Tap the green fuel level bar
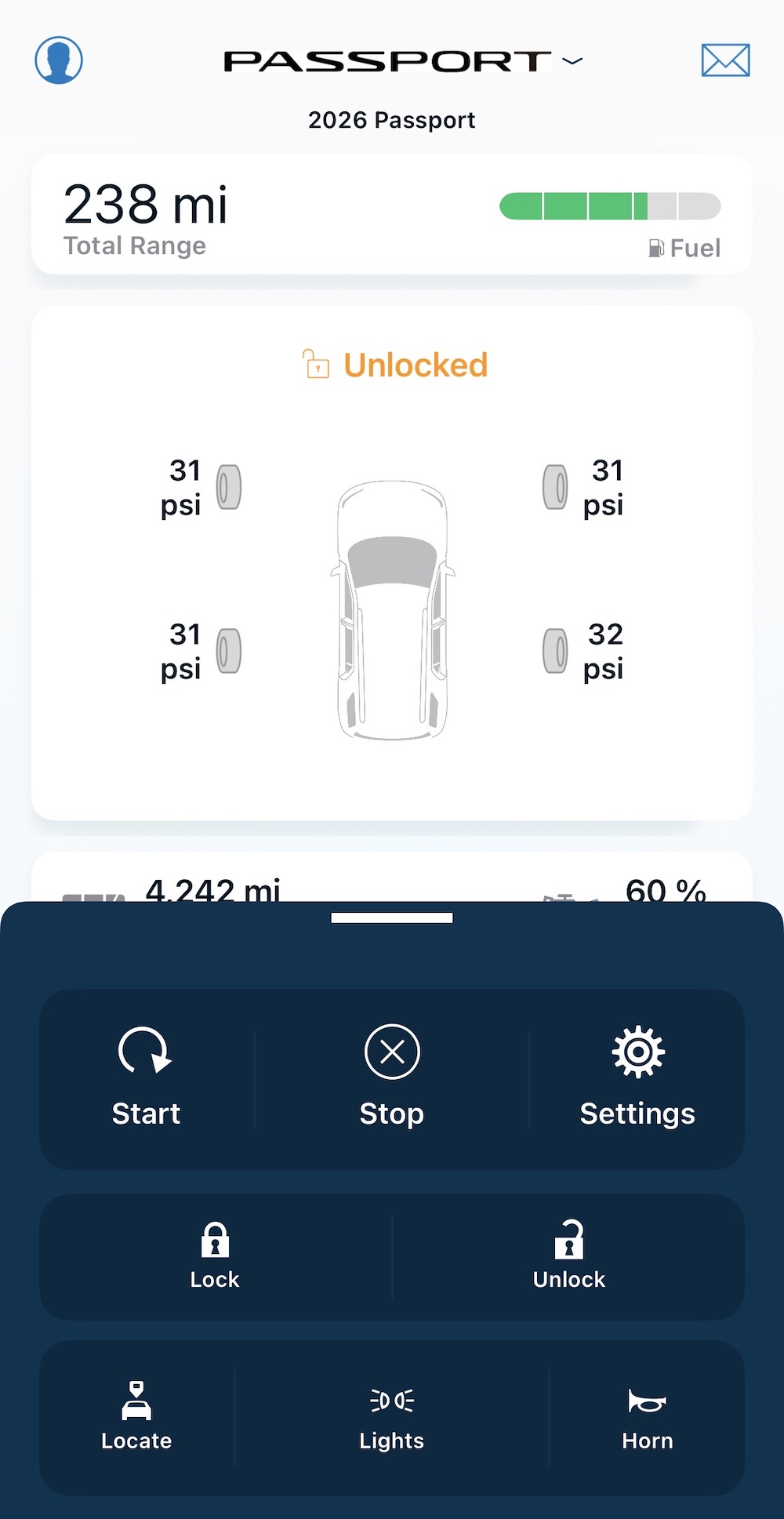This screenshot has width=784, height=1519. tap(611, 206)
